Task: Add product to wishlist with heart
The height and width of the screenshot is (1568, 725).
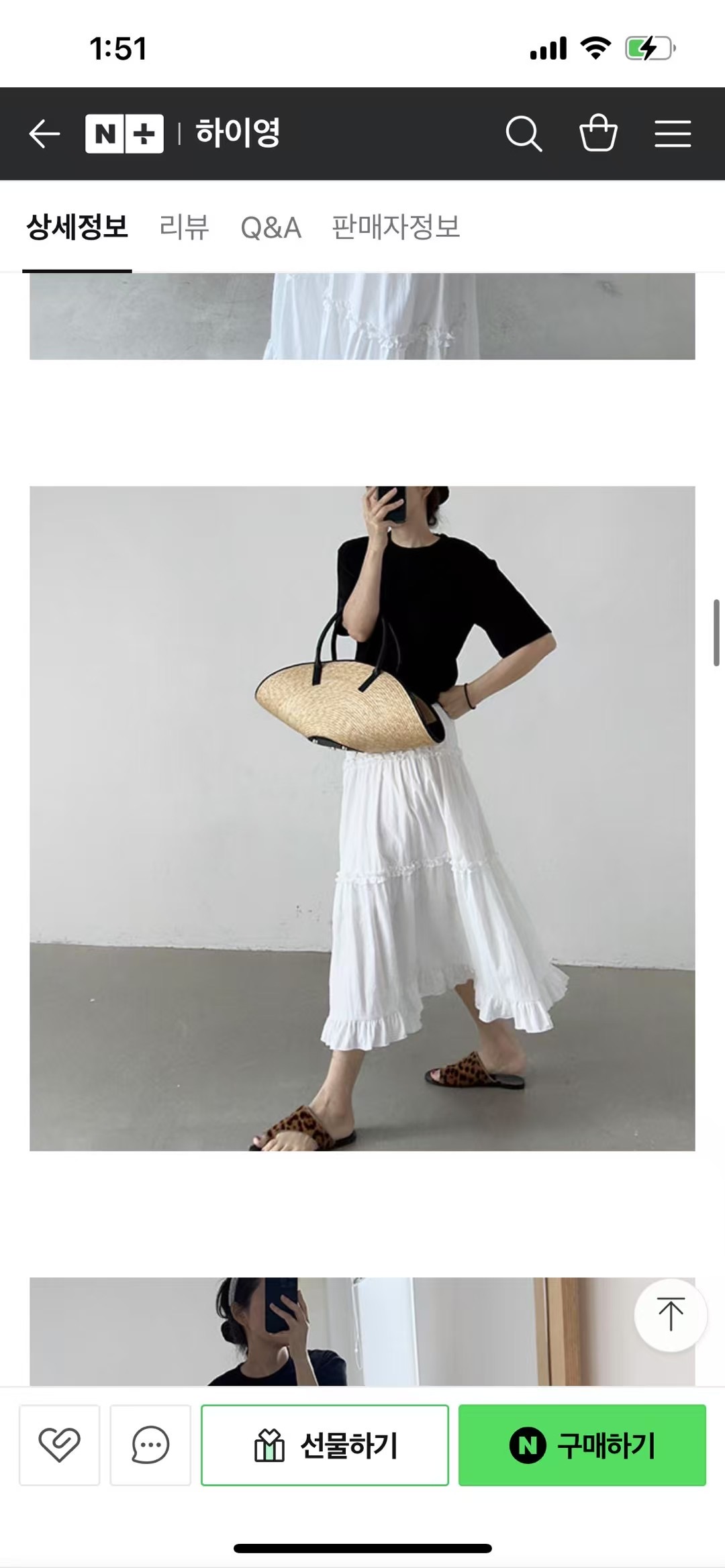Action: [59, 1445]
